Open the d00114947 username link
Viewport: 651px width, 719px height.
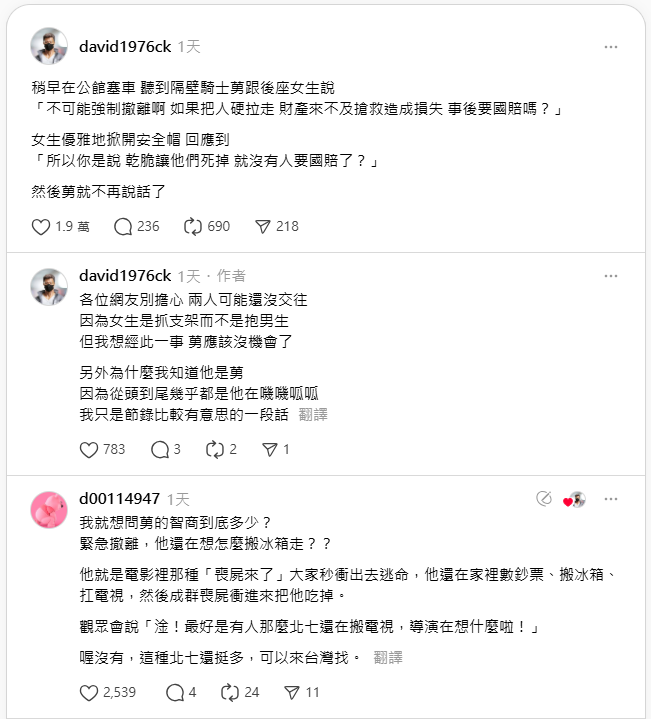pyautogui.click(x=119, y=498)
